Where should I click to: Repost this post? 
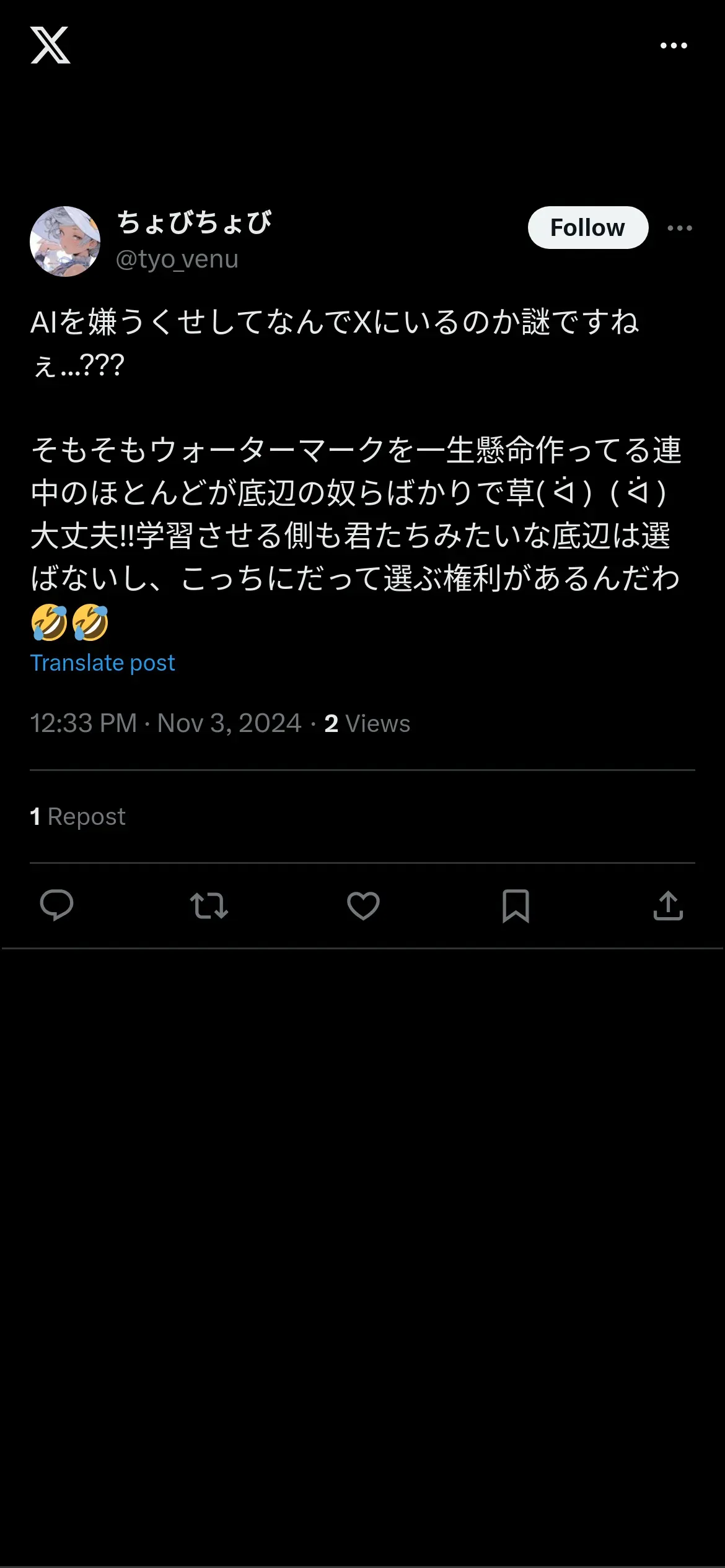[209, 905]
